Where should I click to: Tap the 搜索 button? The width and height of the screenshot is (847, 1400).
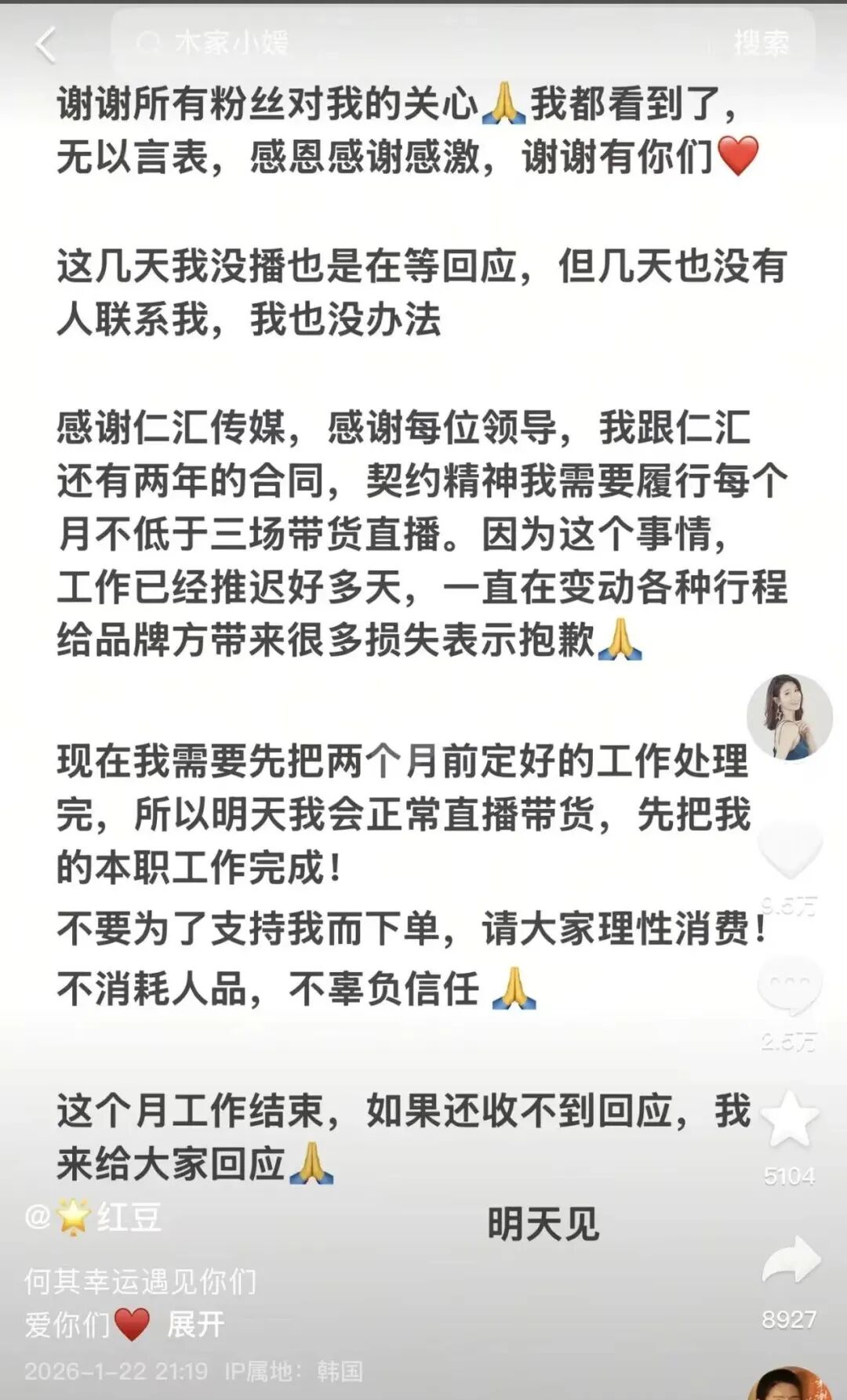761,42
